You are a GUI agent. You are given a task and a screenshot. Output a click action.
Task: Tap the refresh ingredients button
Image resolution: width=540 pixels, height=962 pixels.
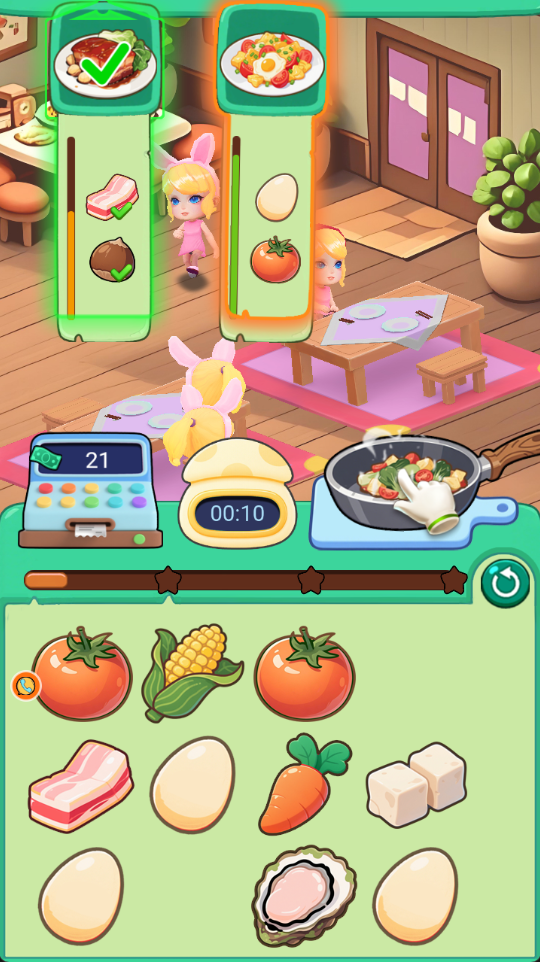(x=505, y=583)
